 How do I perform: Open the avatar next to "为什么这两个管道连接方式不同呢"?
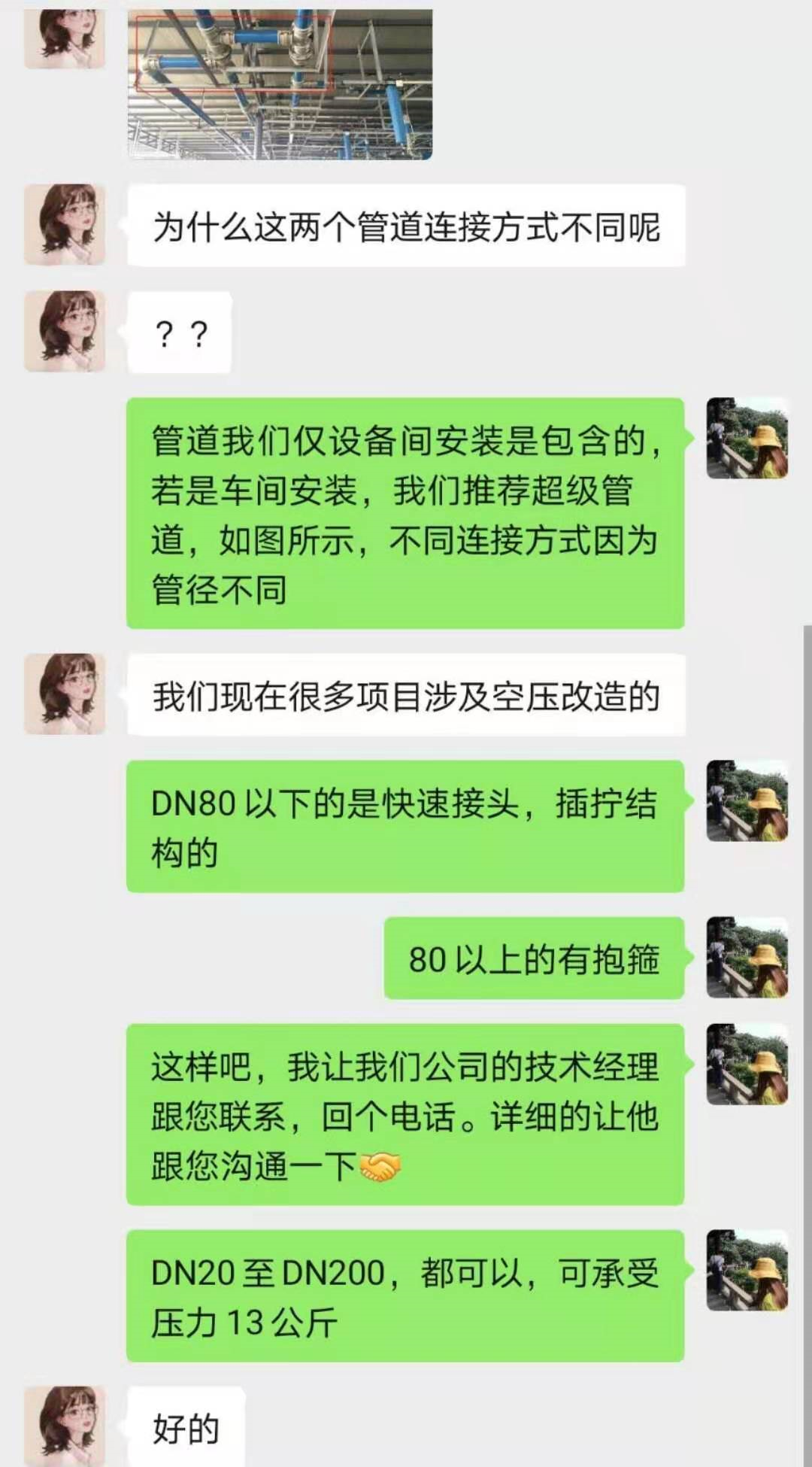pos(65,225)
